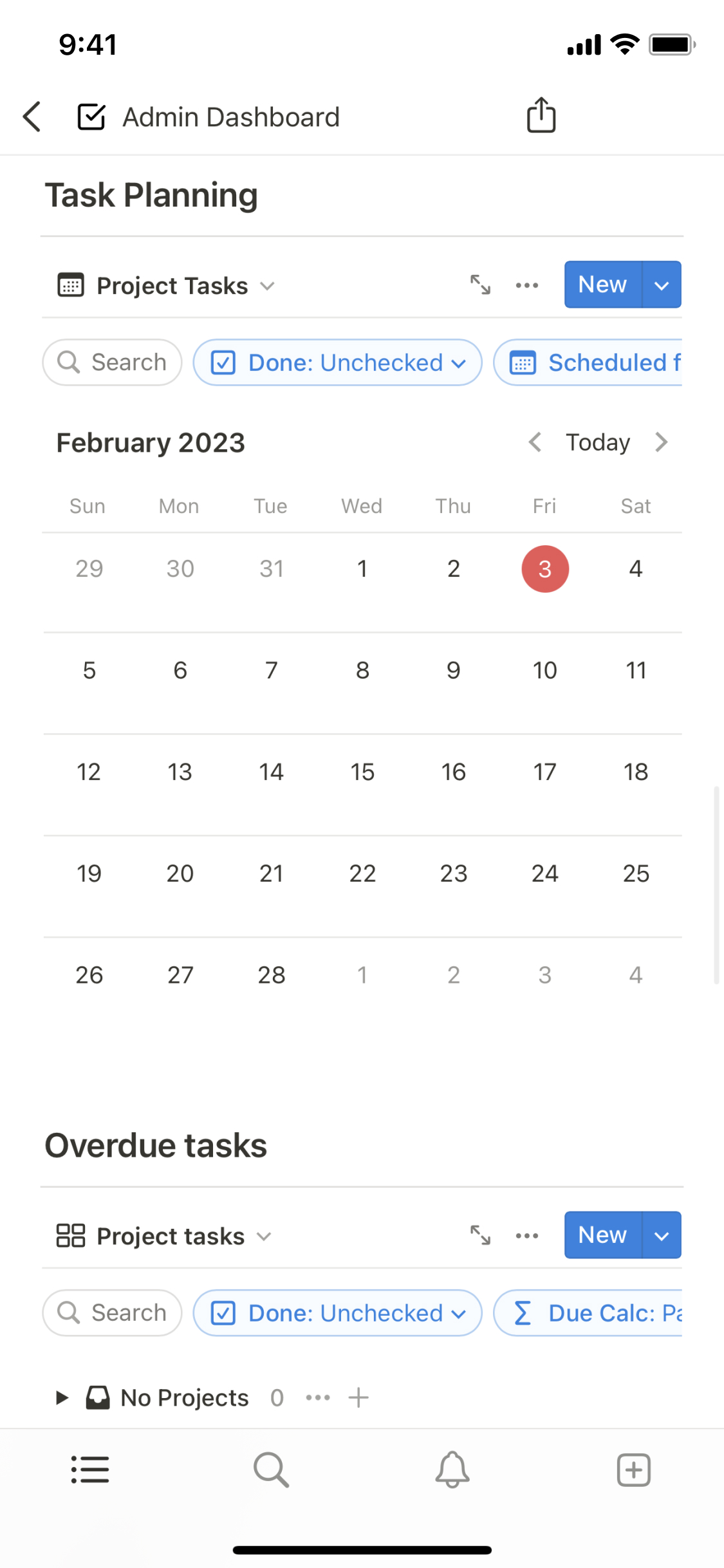Open Task Planning database options menu

(526, 285)
